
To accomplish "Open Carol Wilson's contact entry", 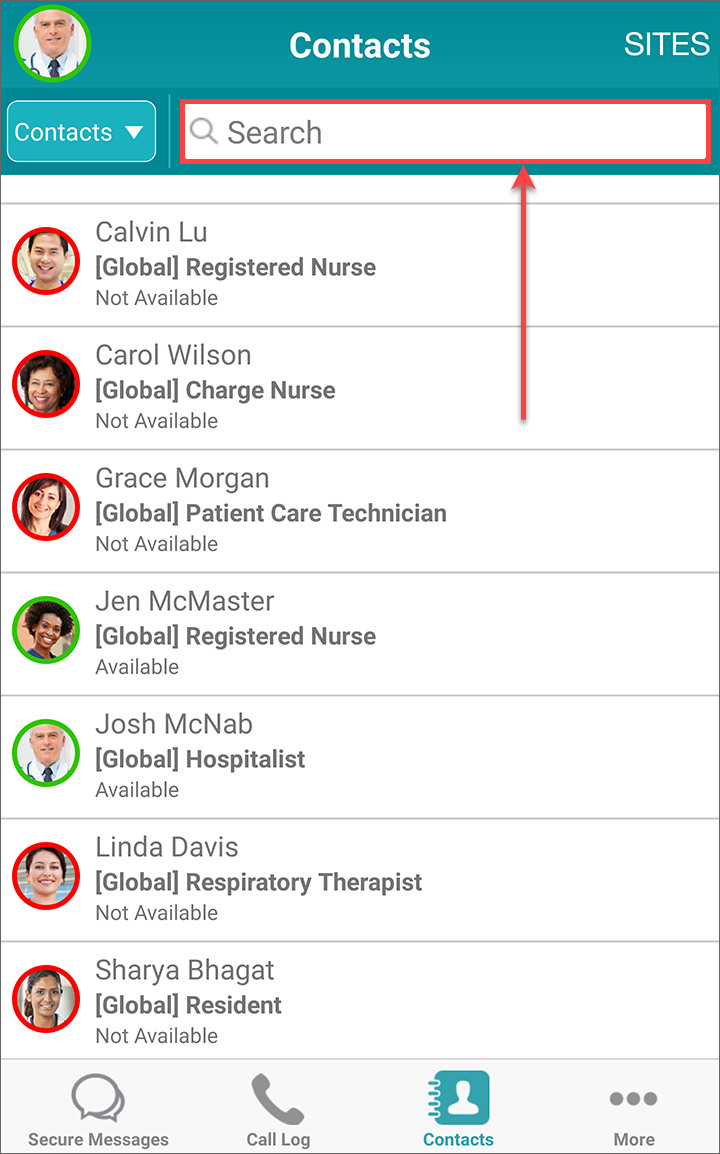I will pyautogui.click(x=360, y=387).
